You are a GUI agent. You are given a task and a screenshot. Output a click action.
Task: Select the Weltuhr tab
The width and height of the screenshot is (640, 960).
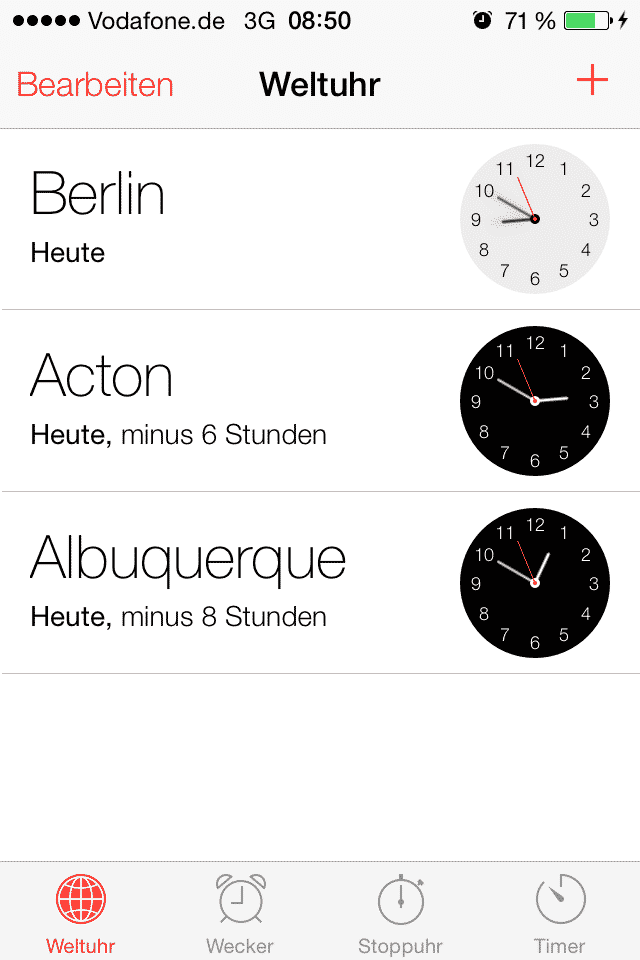(80, 912)
